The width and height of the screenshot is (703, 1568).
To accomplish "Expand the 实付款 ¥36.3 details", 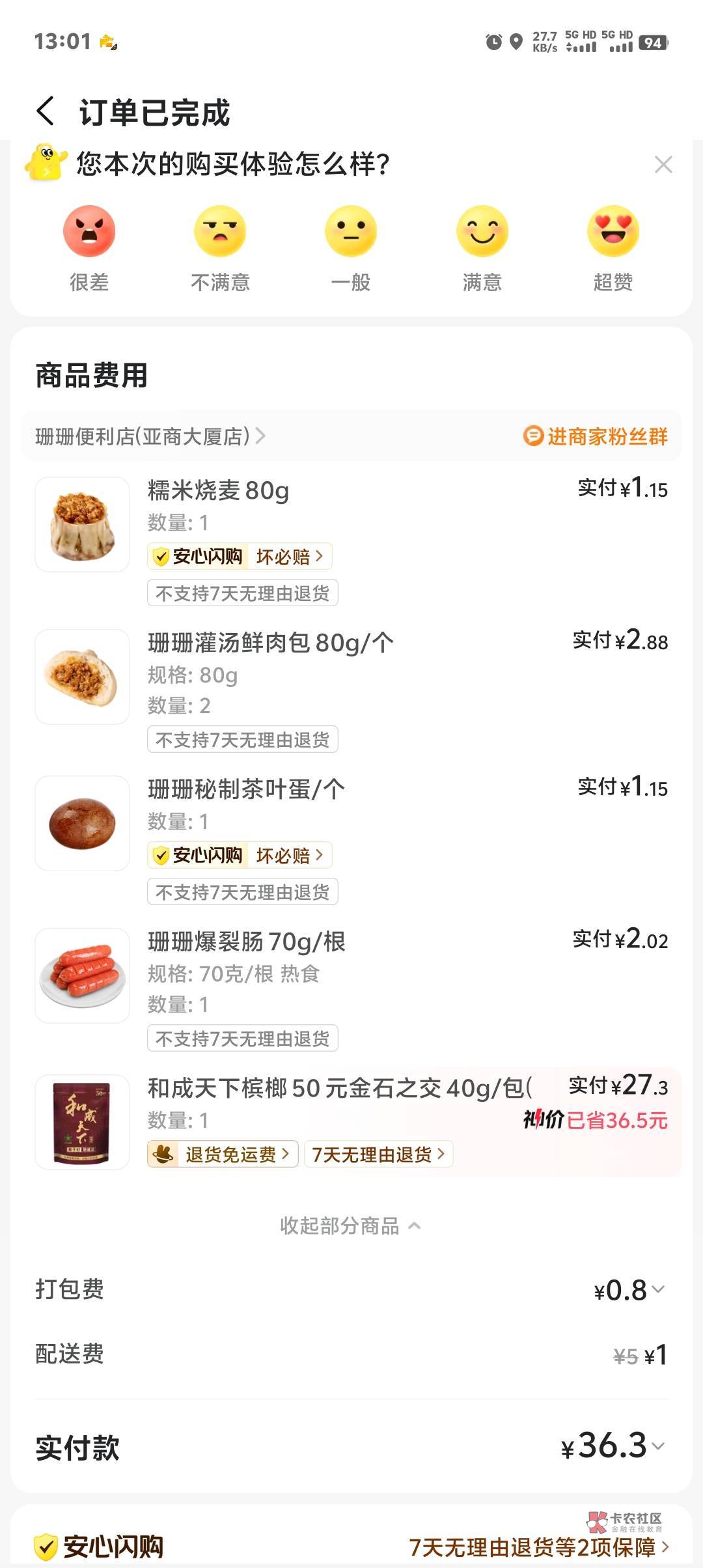I will pos(613,1446).
